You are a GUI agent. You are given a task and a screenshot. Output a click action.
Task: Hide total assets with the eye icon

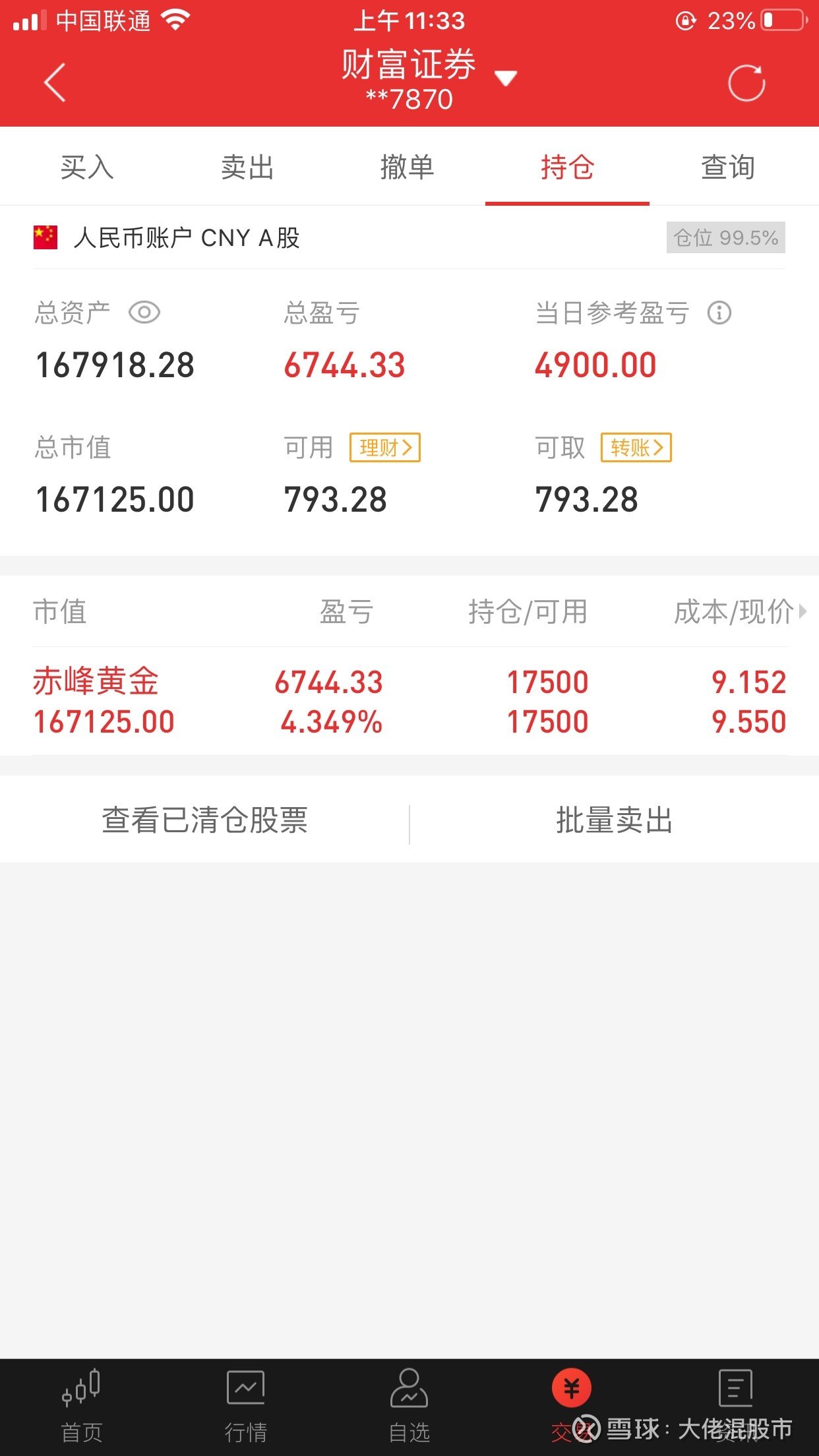144,313
